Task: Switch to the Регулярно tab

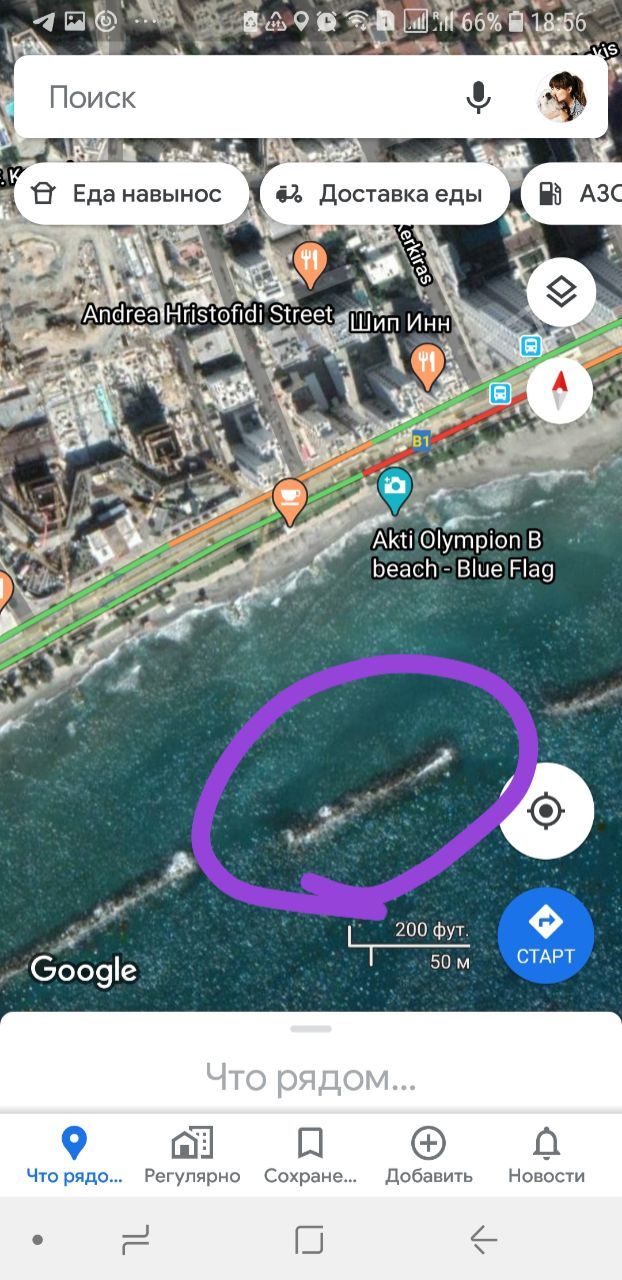Action: tap(192, 1155)
